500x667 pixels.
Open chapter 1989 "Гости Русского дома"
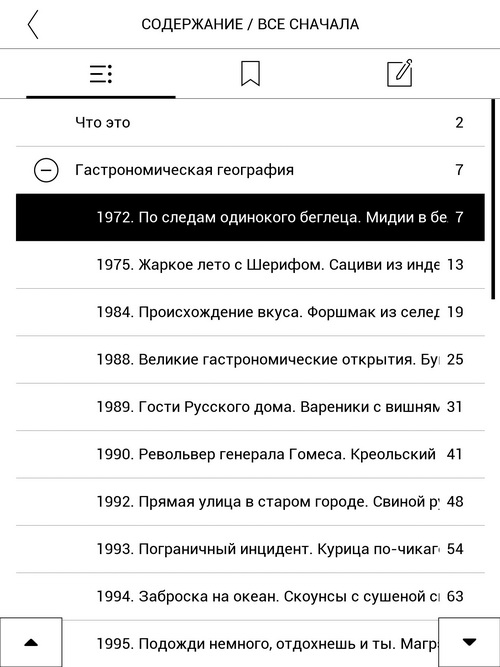250,407
